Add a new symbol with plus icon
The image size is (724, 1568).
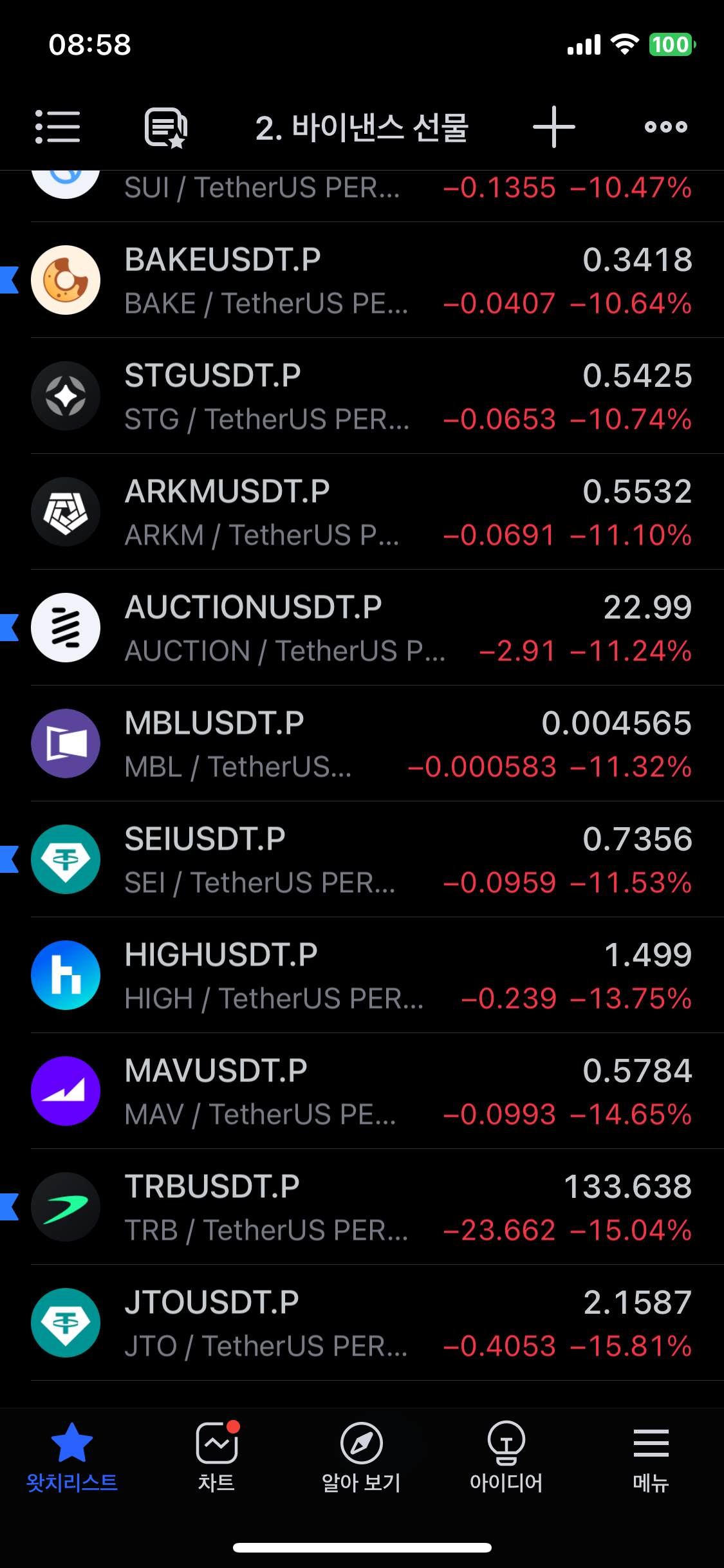click(553, 127)
